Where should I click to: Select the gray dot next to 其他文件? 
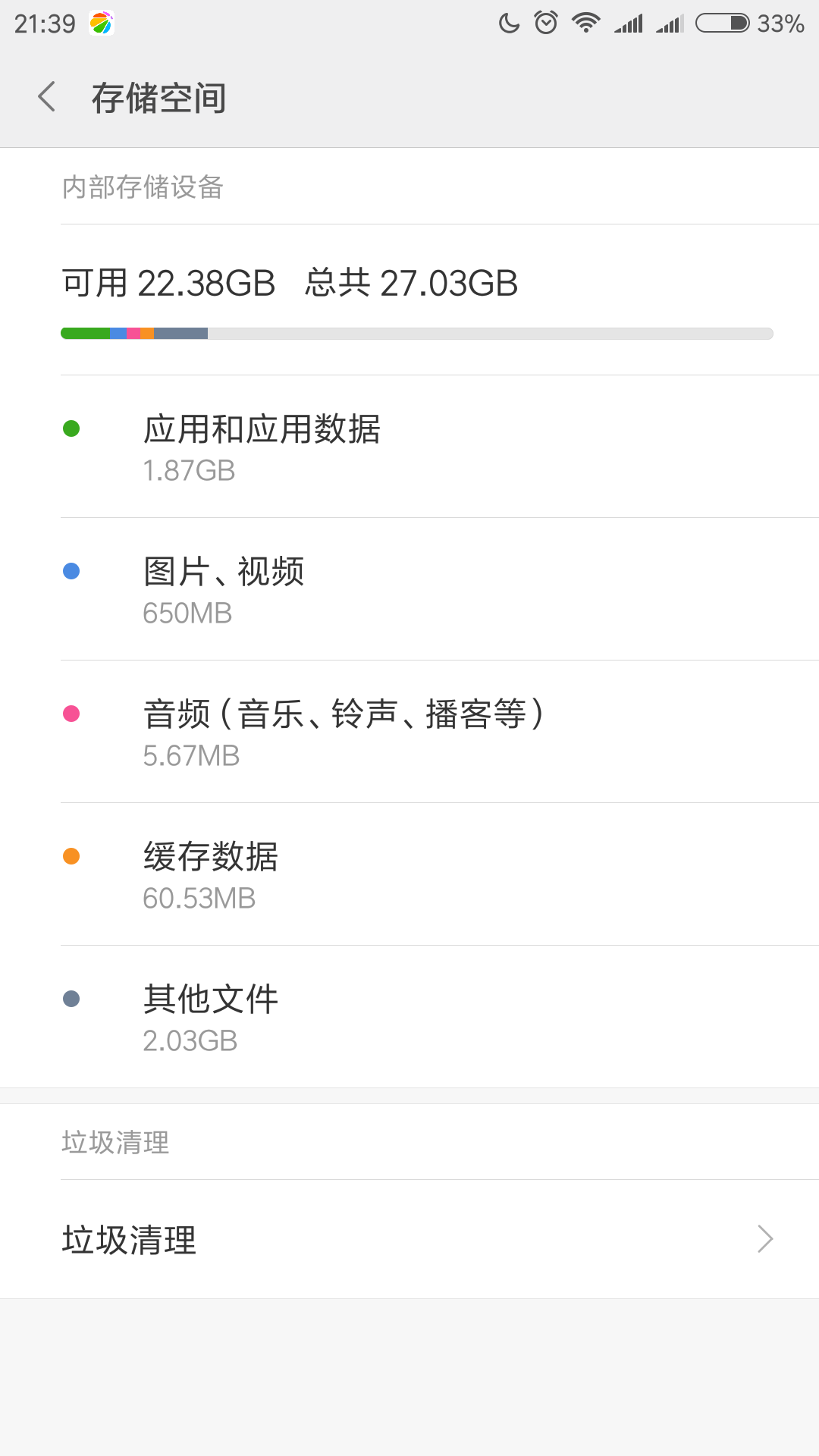coord(73,997)
